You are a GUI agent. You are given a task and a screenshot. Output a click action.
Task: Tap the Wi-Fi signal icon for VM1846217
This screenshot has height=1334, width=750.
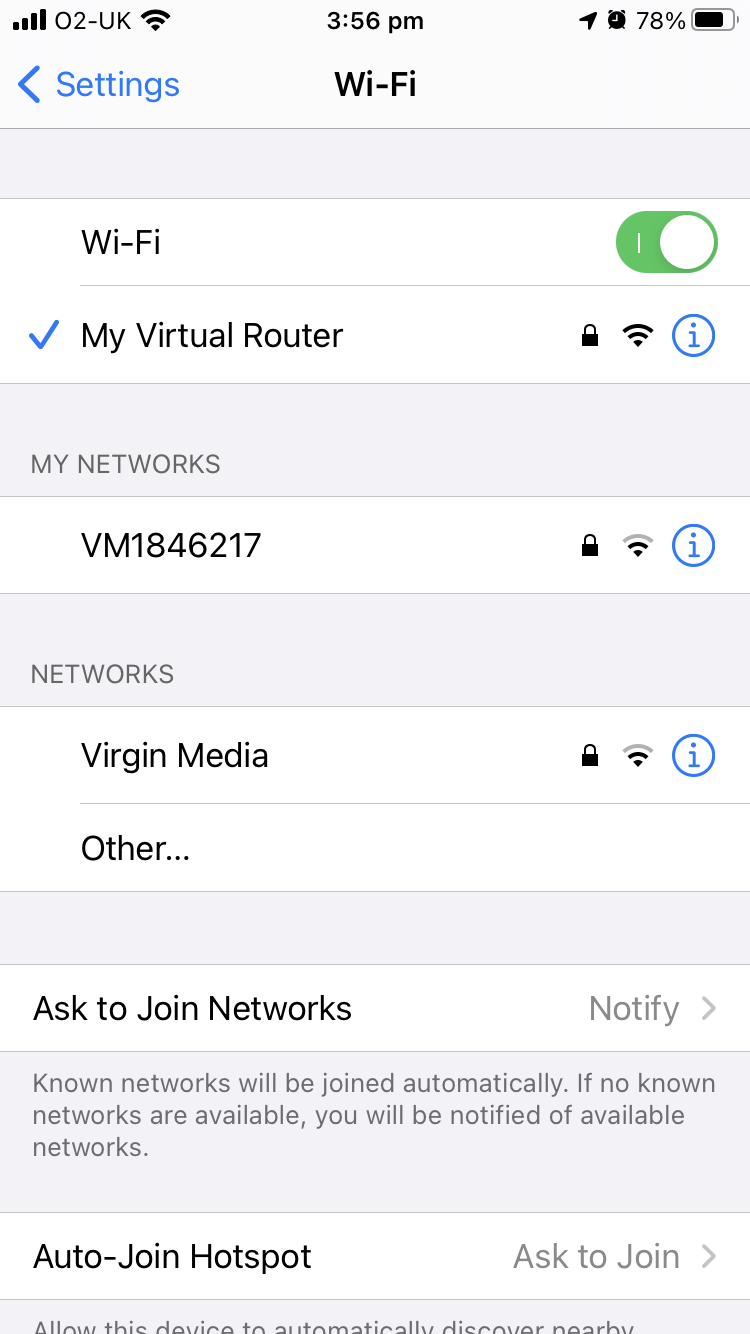(x=637, y=545)
